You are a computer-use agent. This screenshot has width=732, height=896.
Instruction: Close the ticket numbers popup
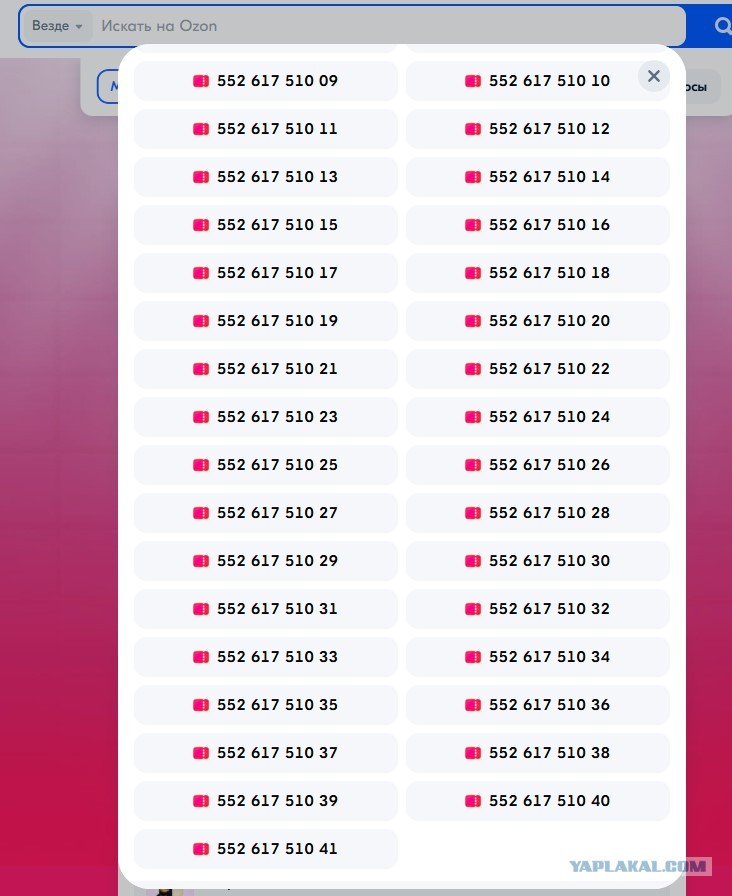pos(654,76)
